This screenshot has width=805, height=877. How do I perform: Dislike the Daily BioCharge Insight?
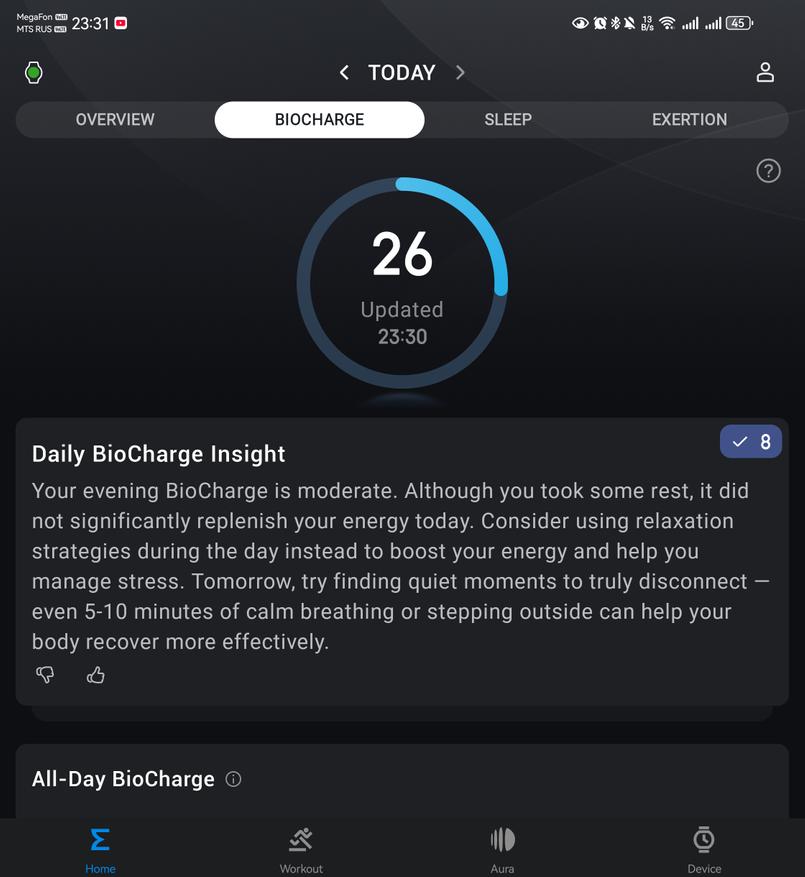45,675
